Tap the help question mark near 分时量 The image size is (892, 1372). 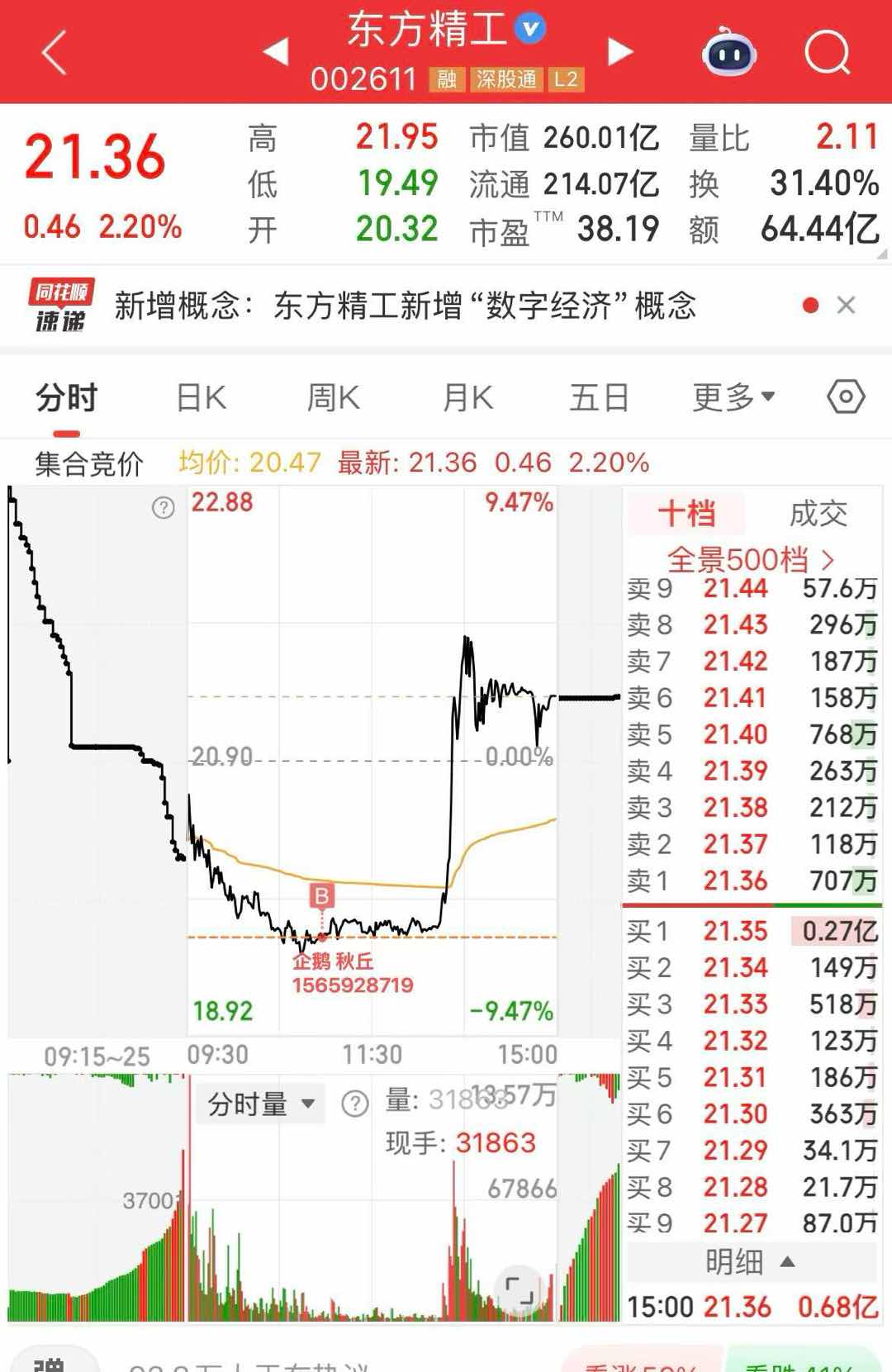355,1102
